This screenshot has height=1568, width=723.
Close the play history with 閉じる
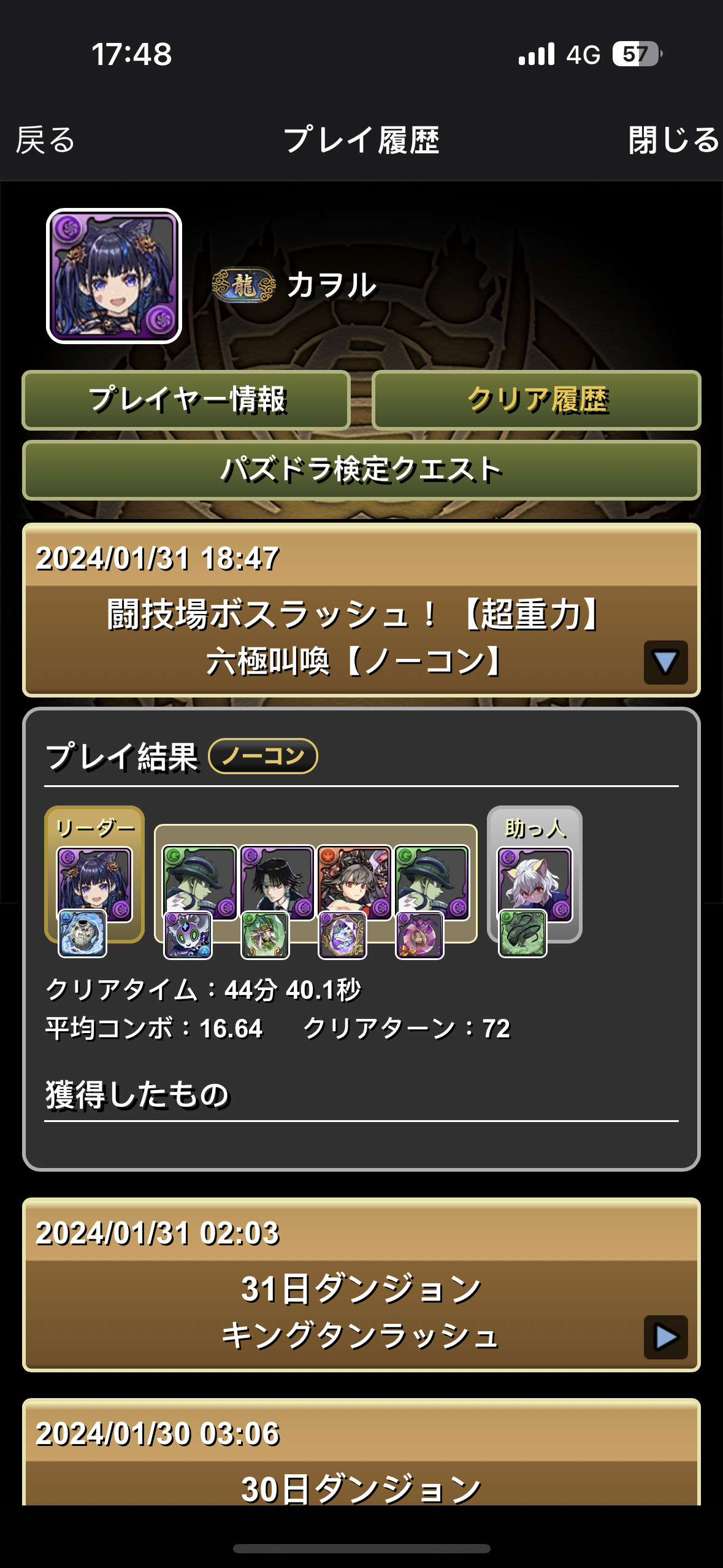coord(673,140)
